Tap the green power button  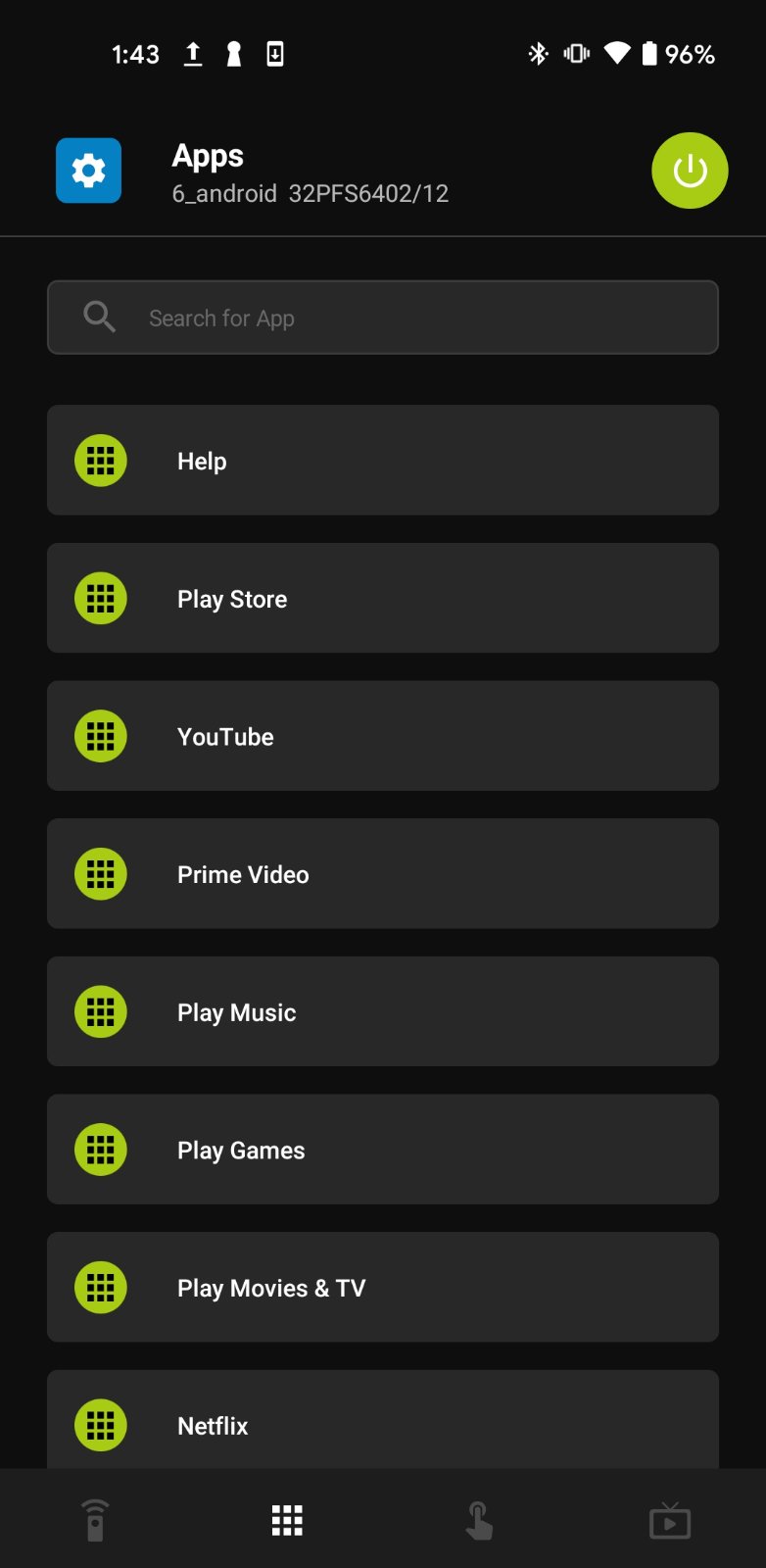[690, 171]
